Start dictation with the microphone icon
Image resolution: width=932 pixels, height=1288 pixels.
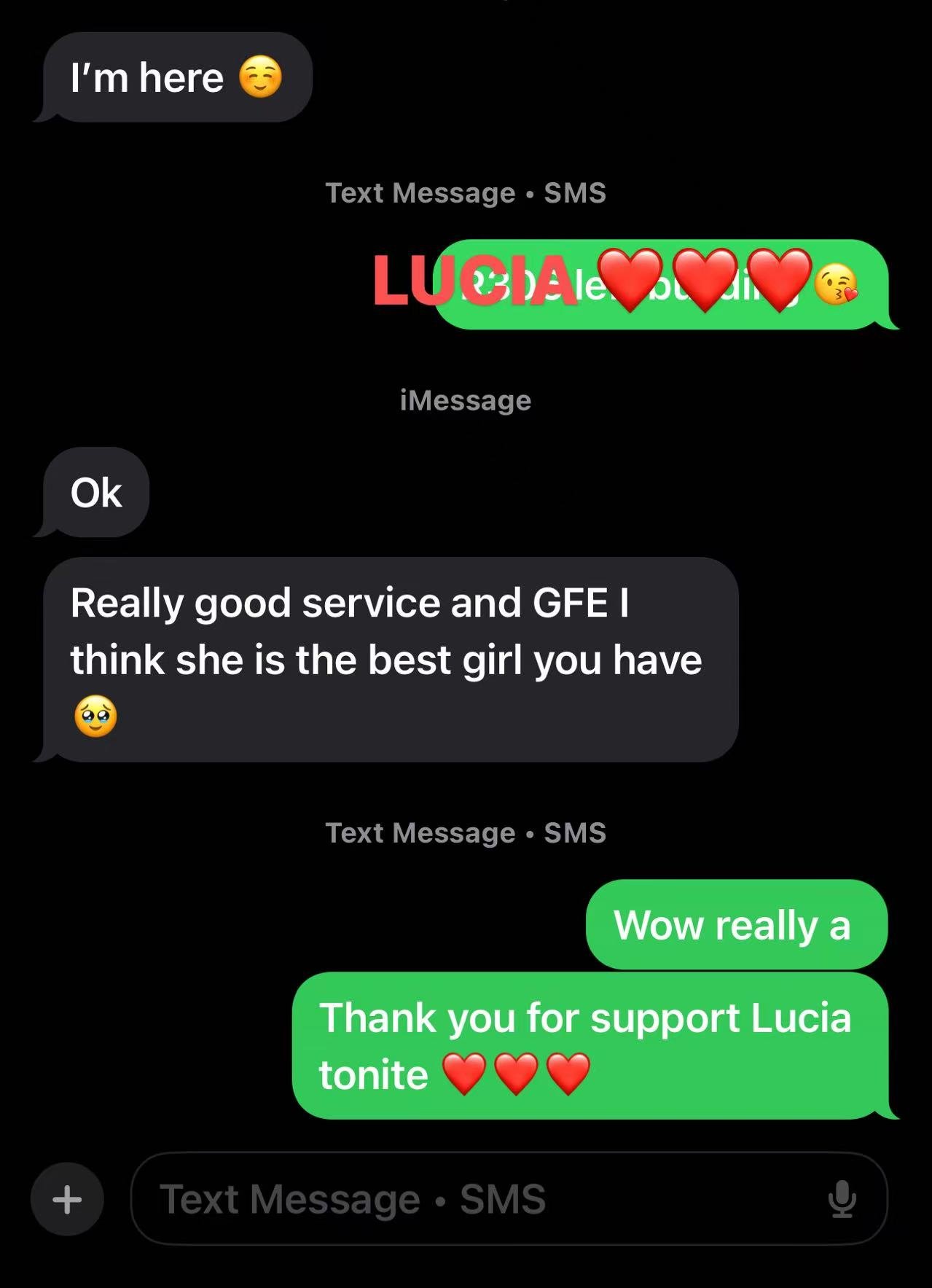click(x=842, y=1199)
